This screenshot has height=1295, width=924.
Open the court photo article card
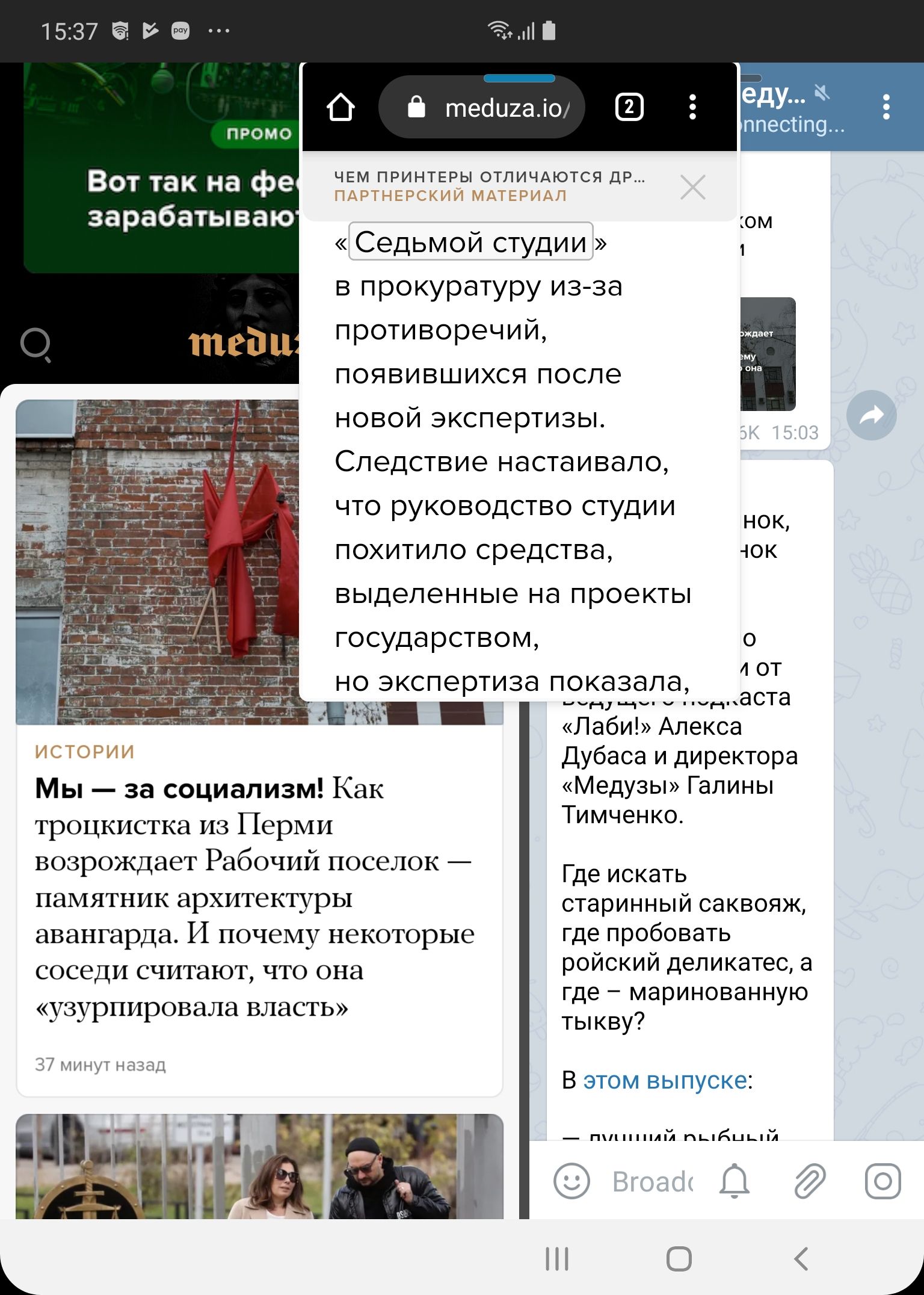pyautogui.click(x=259, y=1166)
